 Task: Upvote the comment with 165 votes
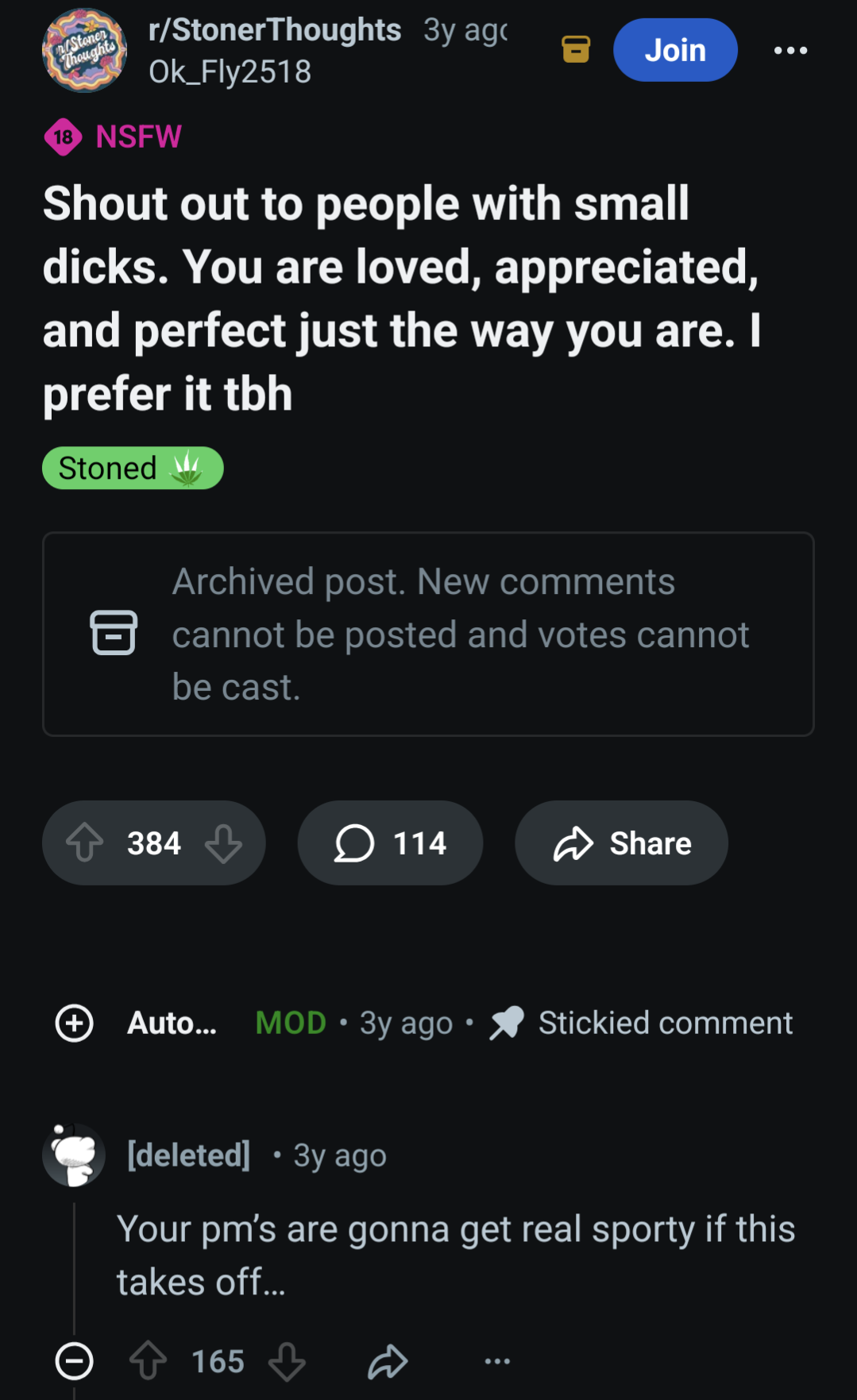click(x=149, y=1361)
